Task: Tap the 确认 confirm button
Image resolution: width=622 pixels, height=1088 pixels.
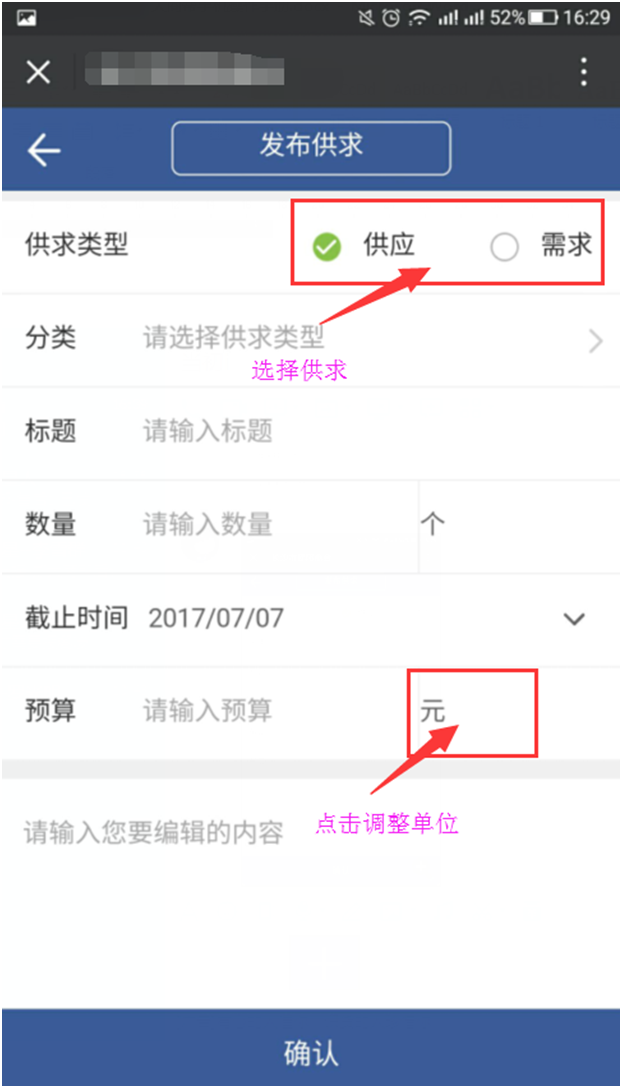Action: pos(311,1052)
